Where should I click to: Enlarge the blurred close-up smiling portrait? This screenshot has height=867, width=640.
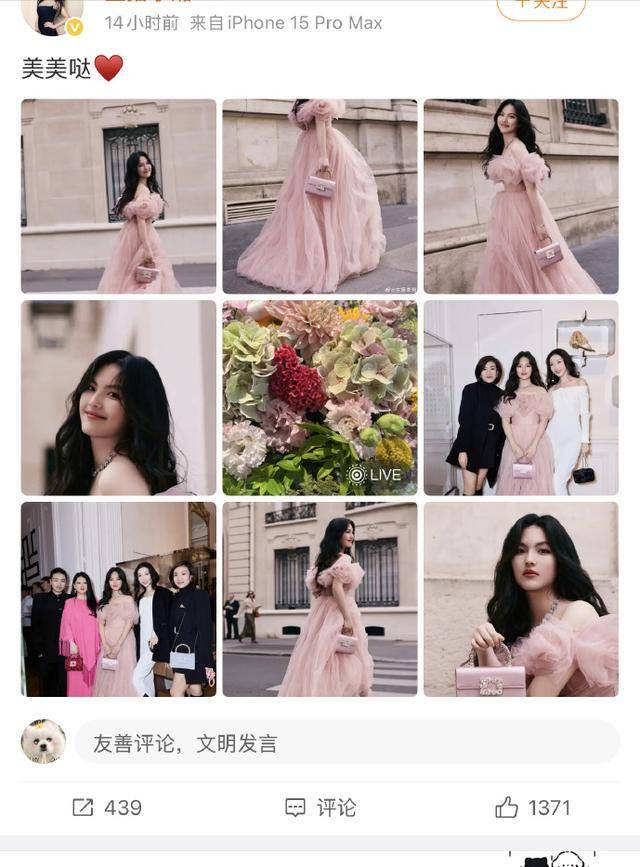pos(119,398)
